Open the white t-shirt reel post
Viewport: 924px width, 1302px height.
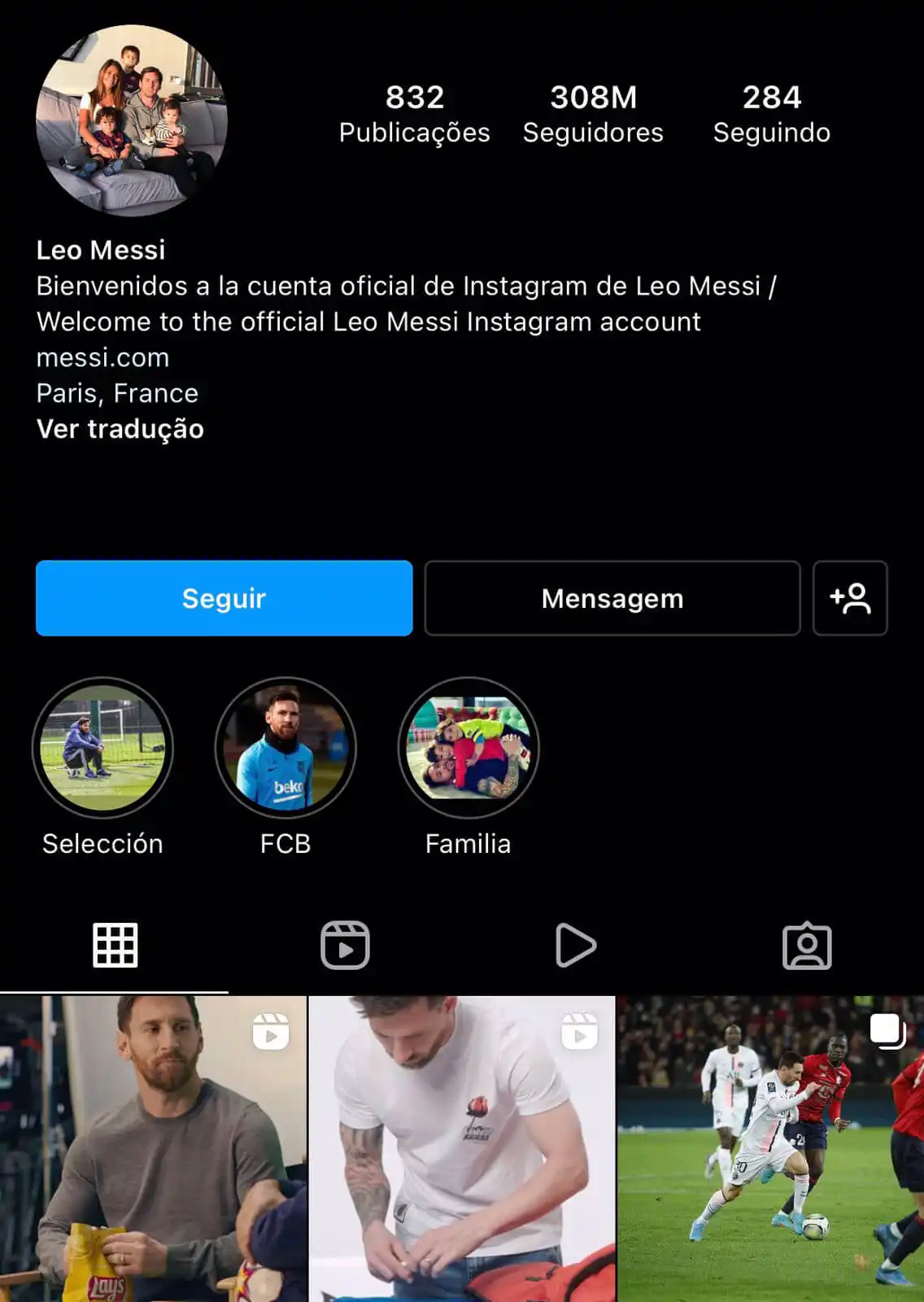click(x=462, y=1149)
